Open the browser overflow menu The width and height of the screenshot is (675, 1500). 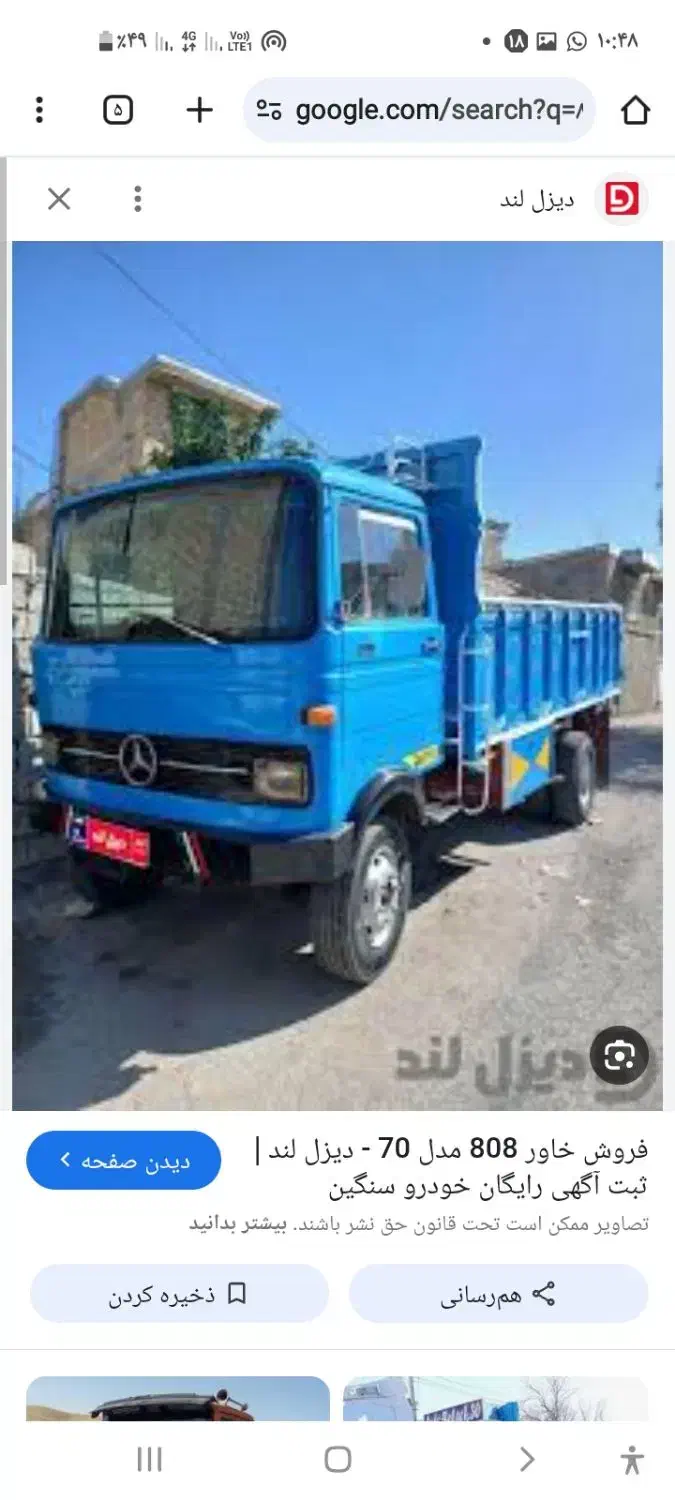[39, 110]
